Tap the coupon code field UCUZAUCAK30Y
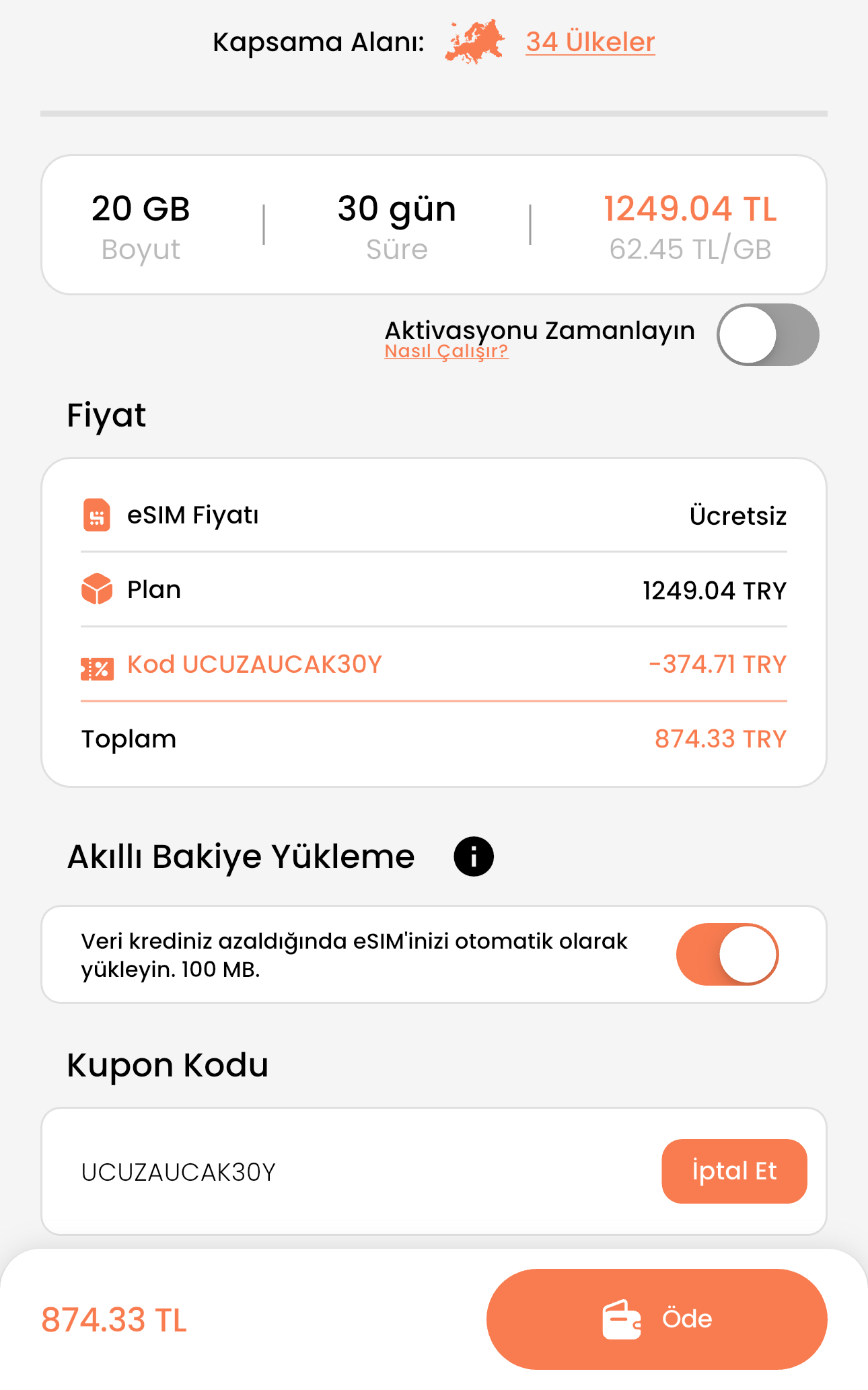 coord(336,1171)
